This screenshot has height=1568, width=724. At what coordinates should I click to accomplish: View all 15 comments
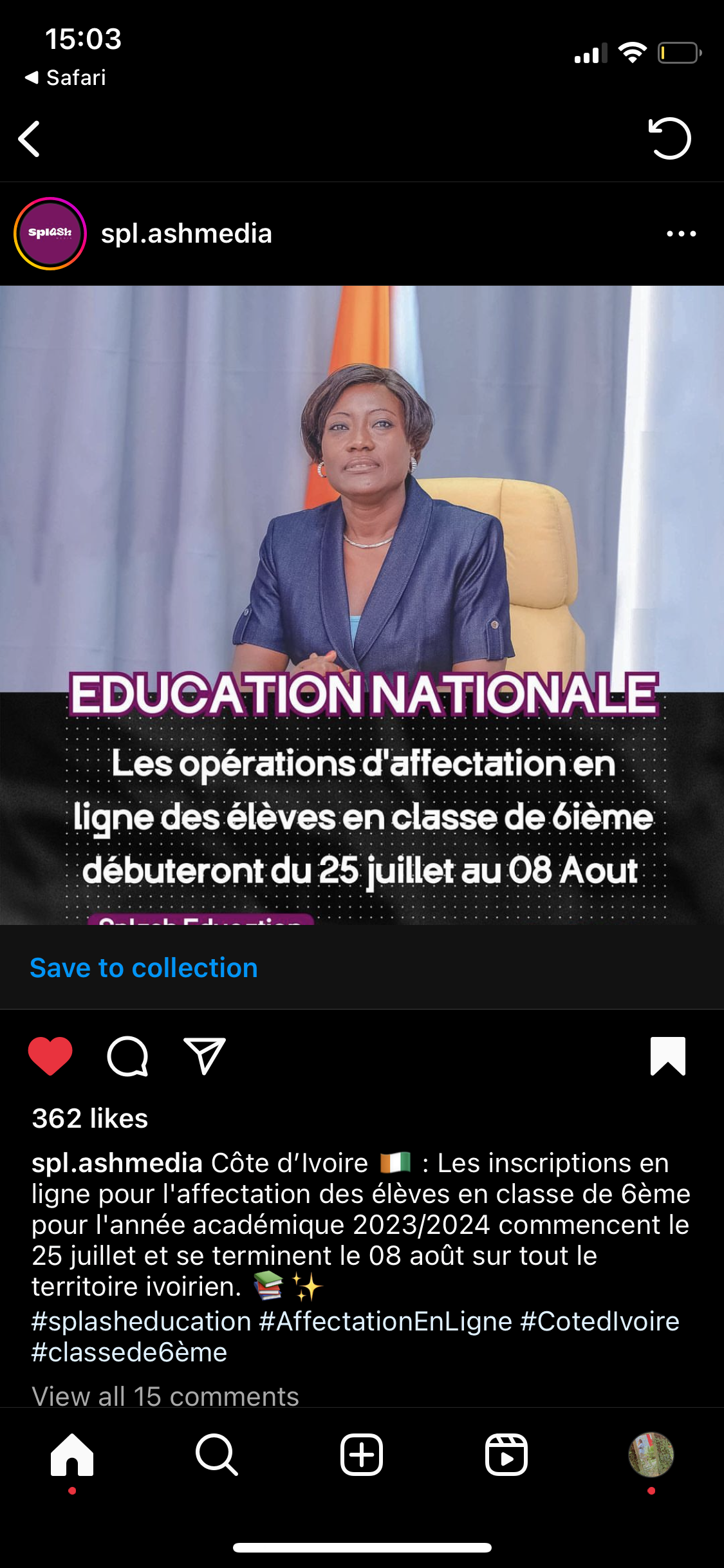click(165, 1395)
